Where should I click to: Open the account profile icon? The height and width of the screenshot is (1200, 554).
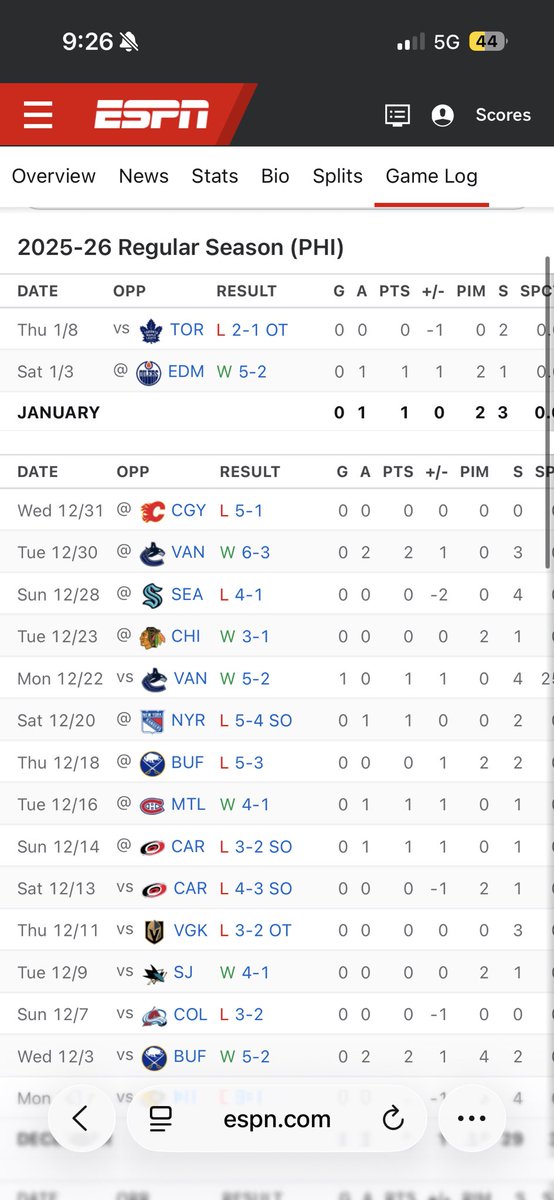pos(442,115)
